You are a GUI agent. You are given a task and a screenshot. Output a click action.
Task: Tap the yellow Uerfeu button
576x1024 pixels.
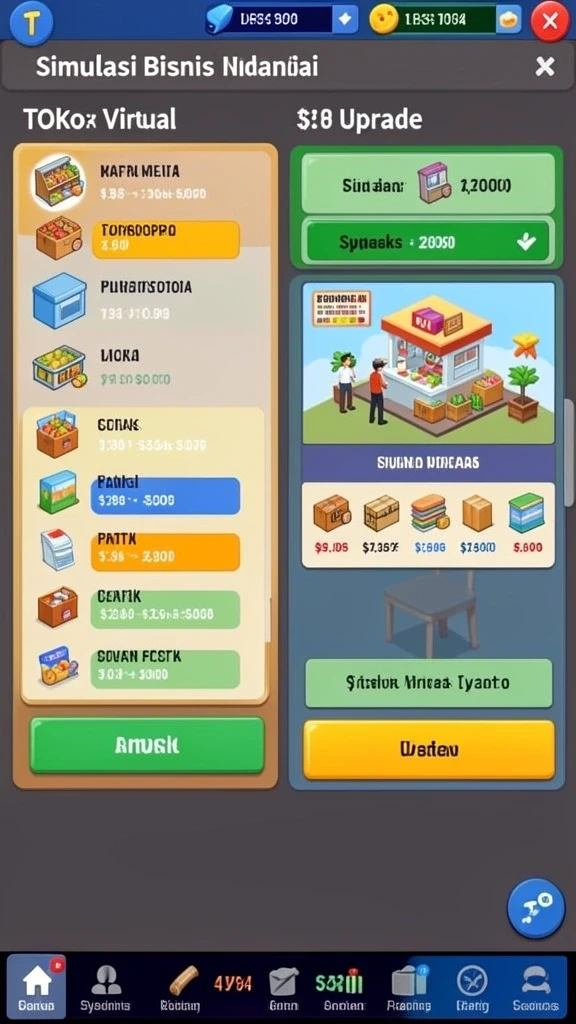coord(429,750)
